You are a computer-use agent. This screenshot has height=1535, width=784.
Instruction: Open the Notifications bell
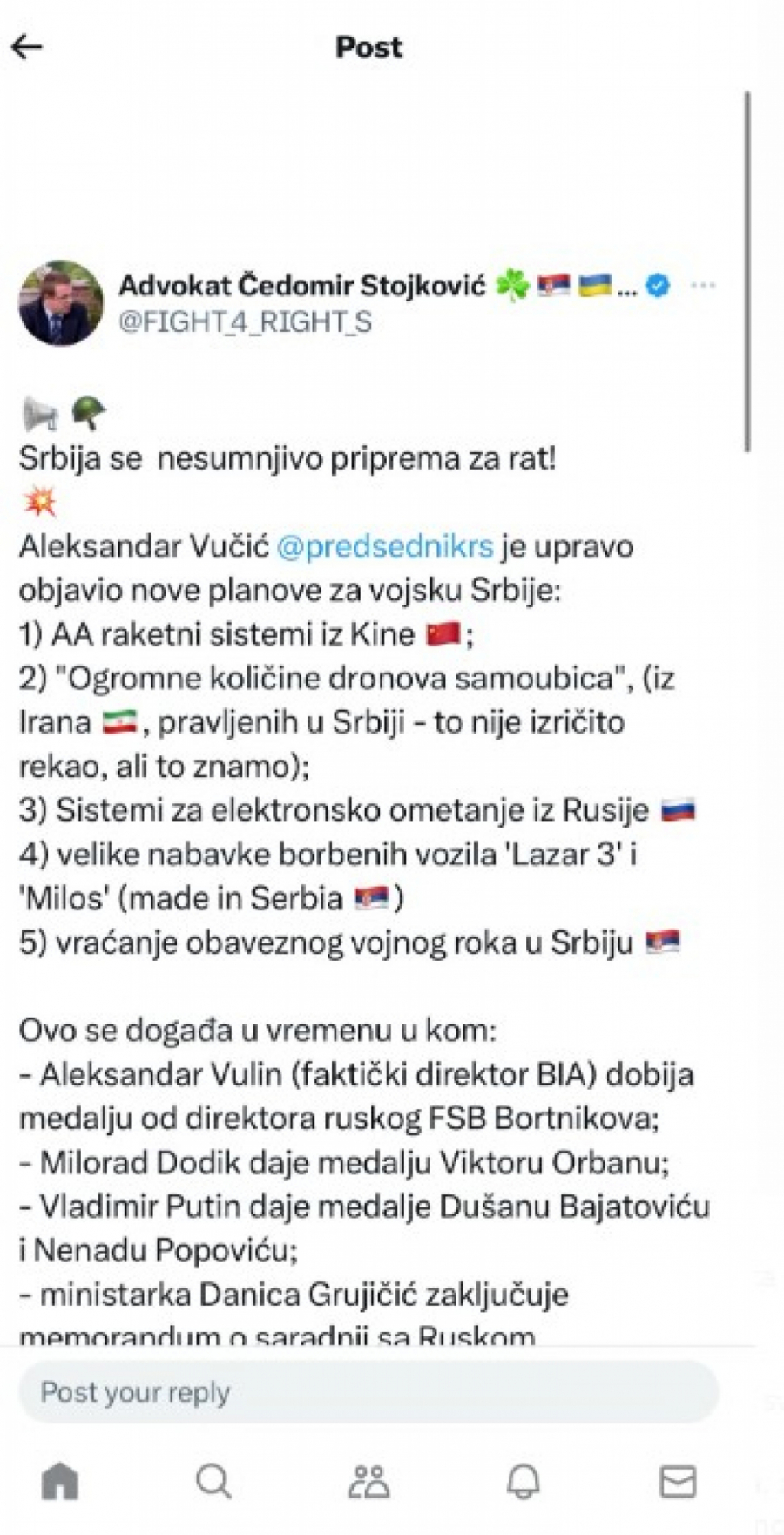522,1479
